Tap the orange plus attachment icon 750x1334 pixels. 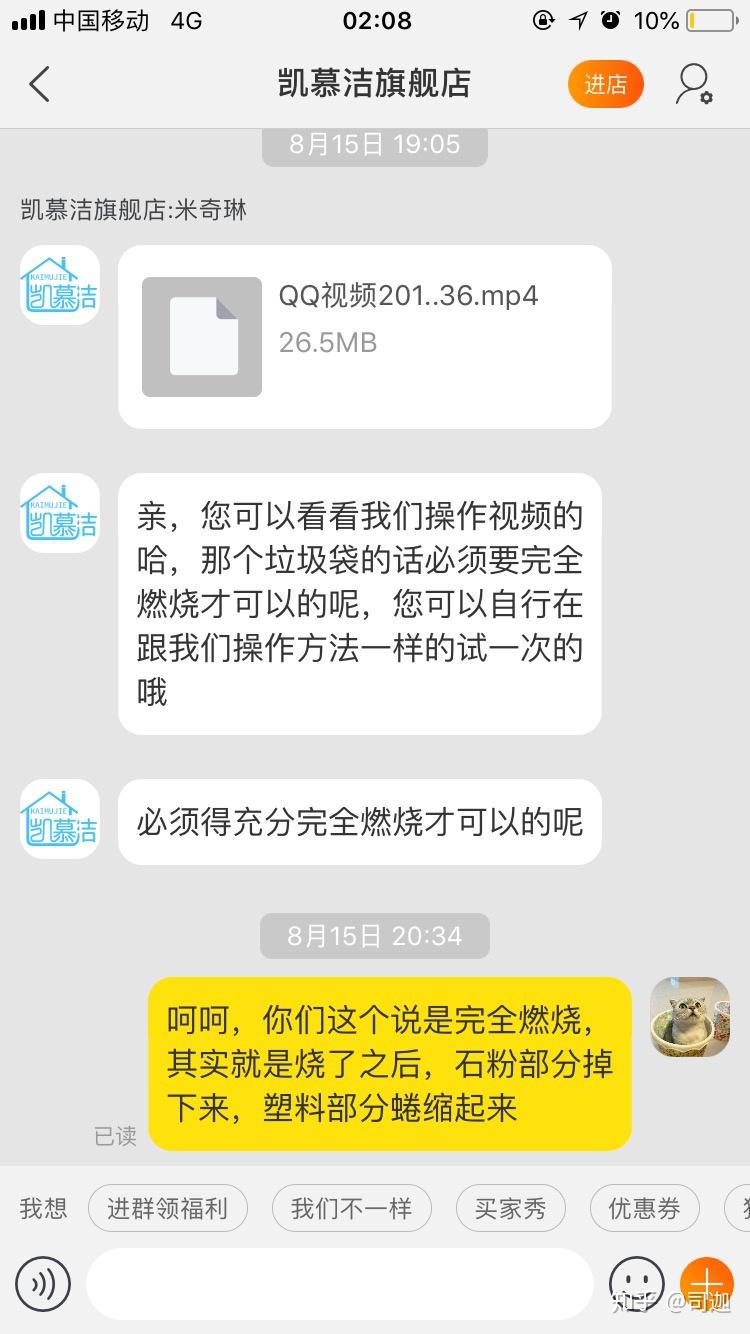point(707,1283)
